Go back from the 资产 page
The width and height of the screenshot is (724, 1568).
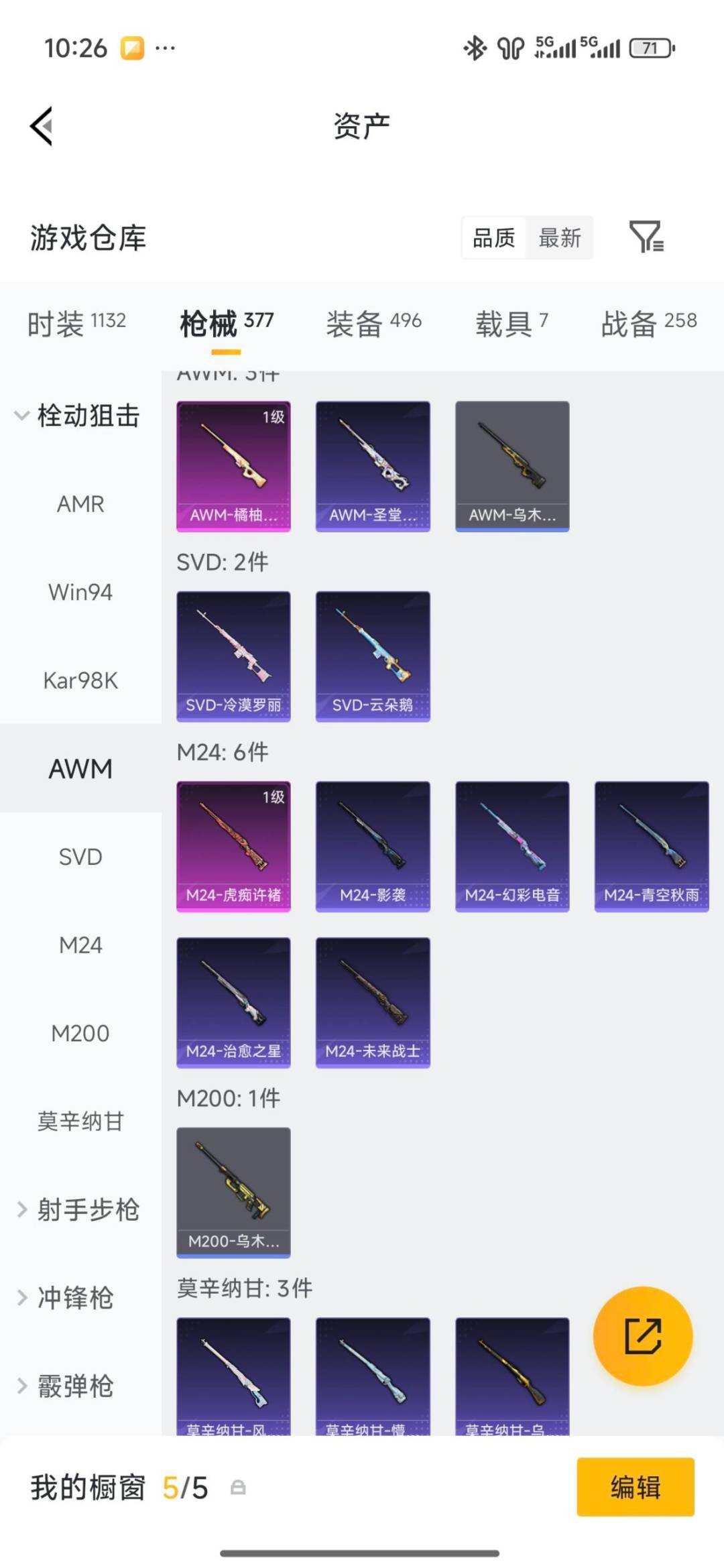(x=42, y=126)
